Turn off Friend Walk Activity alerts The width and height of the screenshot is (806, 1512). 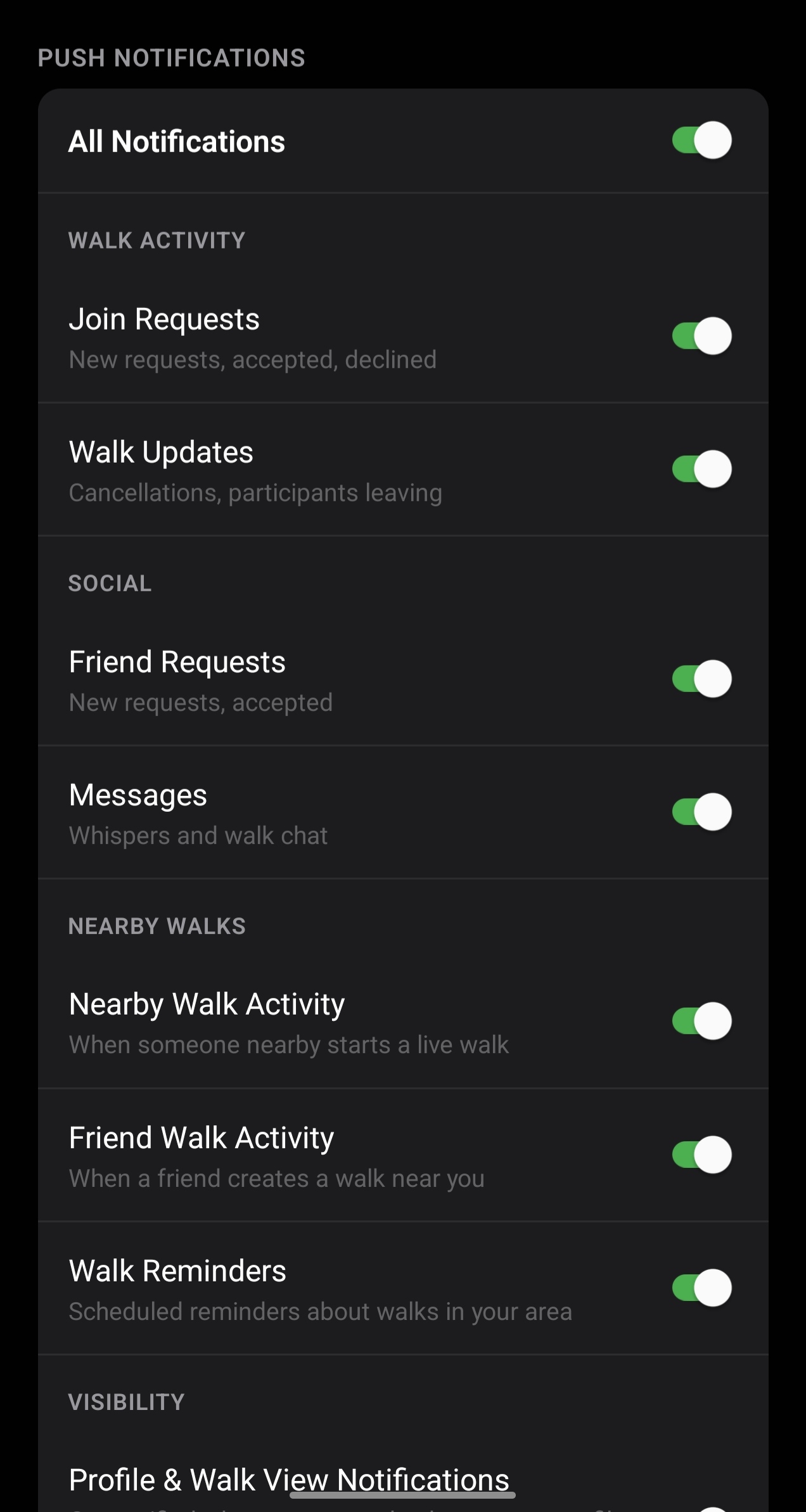point(701,1155)
